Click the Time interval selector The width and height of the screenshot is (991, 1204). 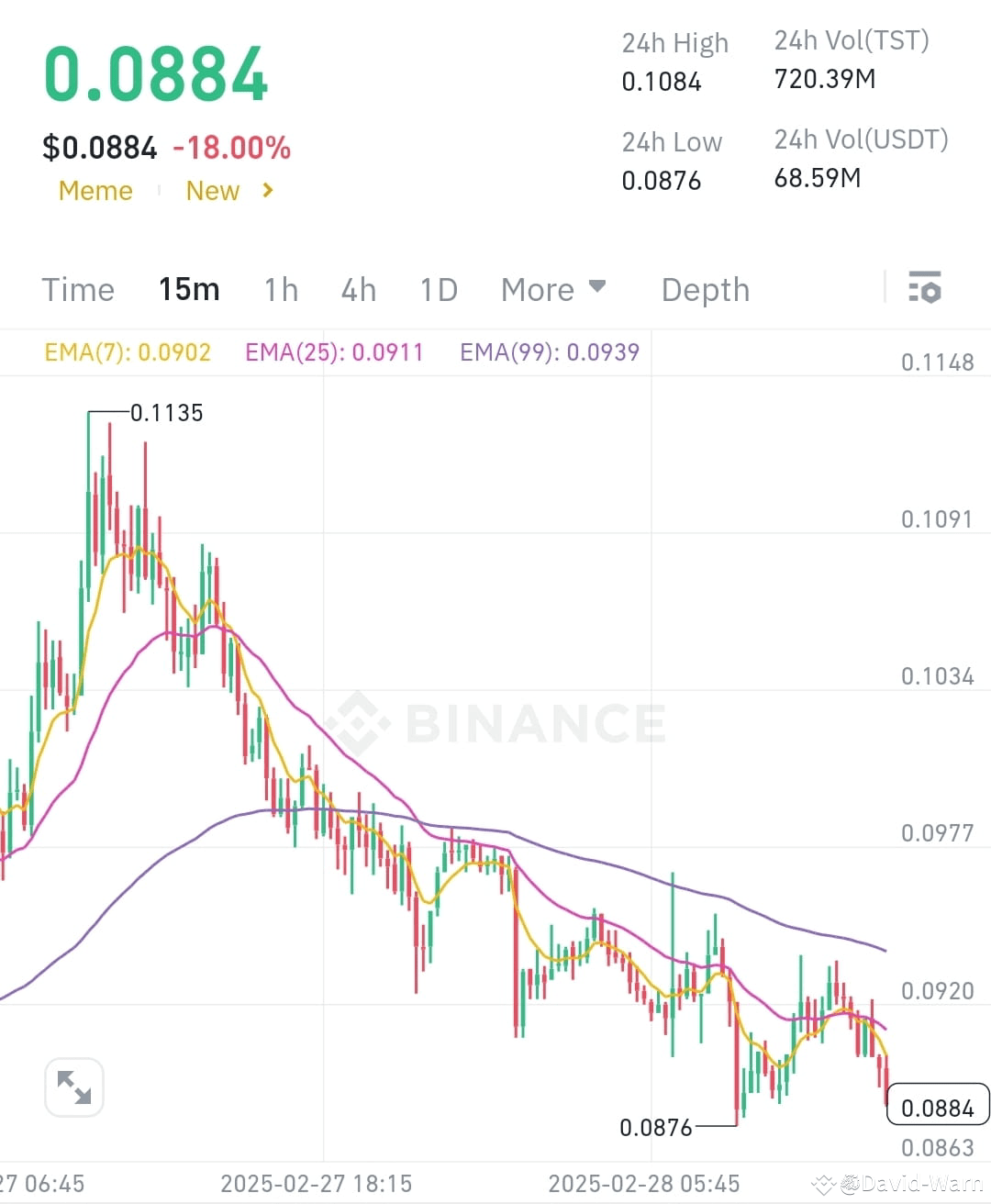[x=78, y=289]
